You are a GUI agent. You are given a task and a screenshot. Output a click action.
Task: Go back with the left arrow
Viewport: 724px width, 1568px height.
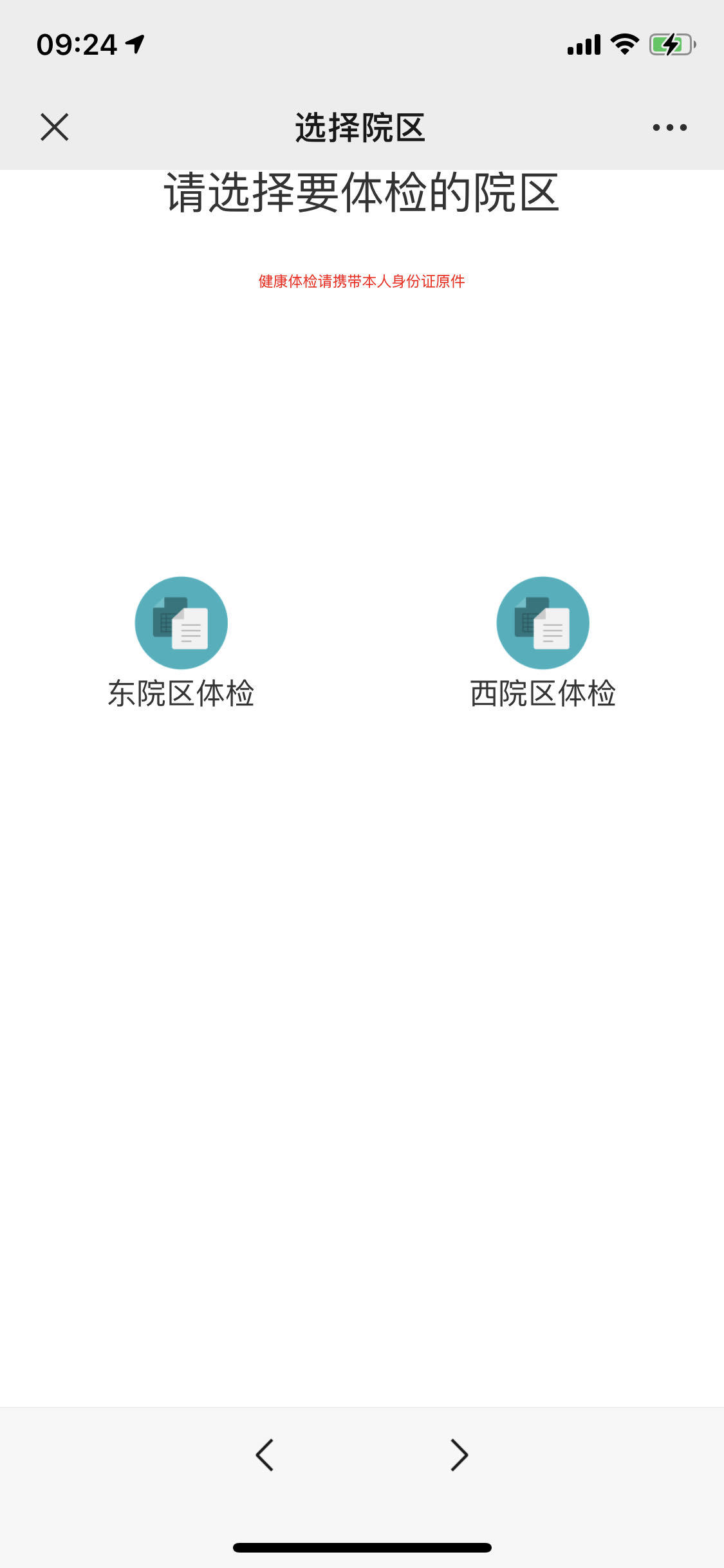265,1455
